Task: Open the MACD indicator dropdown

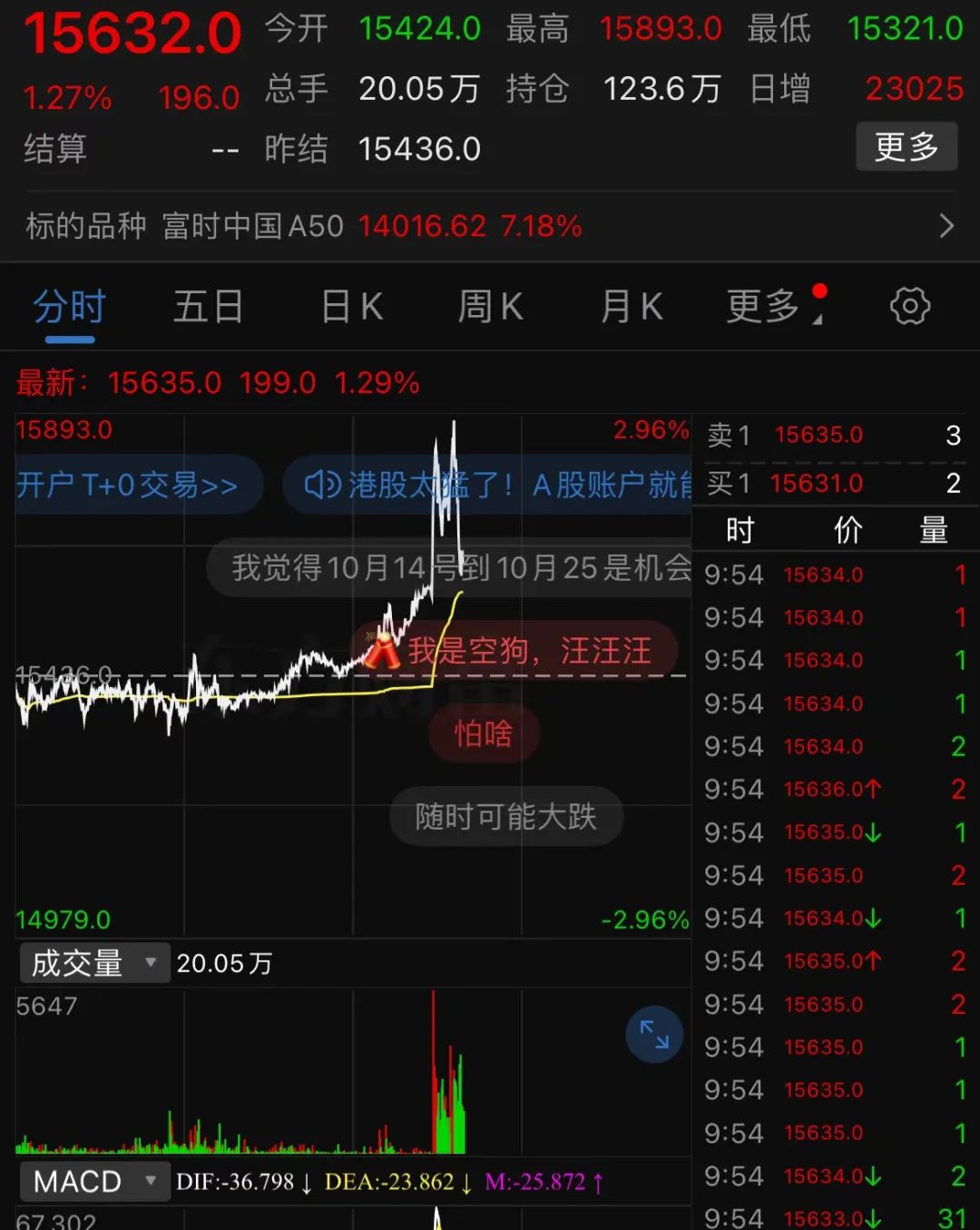Action: click(x=151, y=1181)
